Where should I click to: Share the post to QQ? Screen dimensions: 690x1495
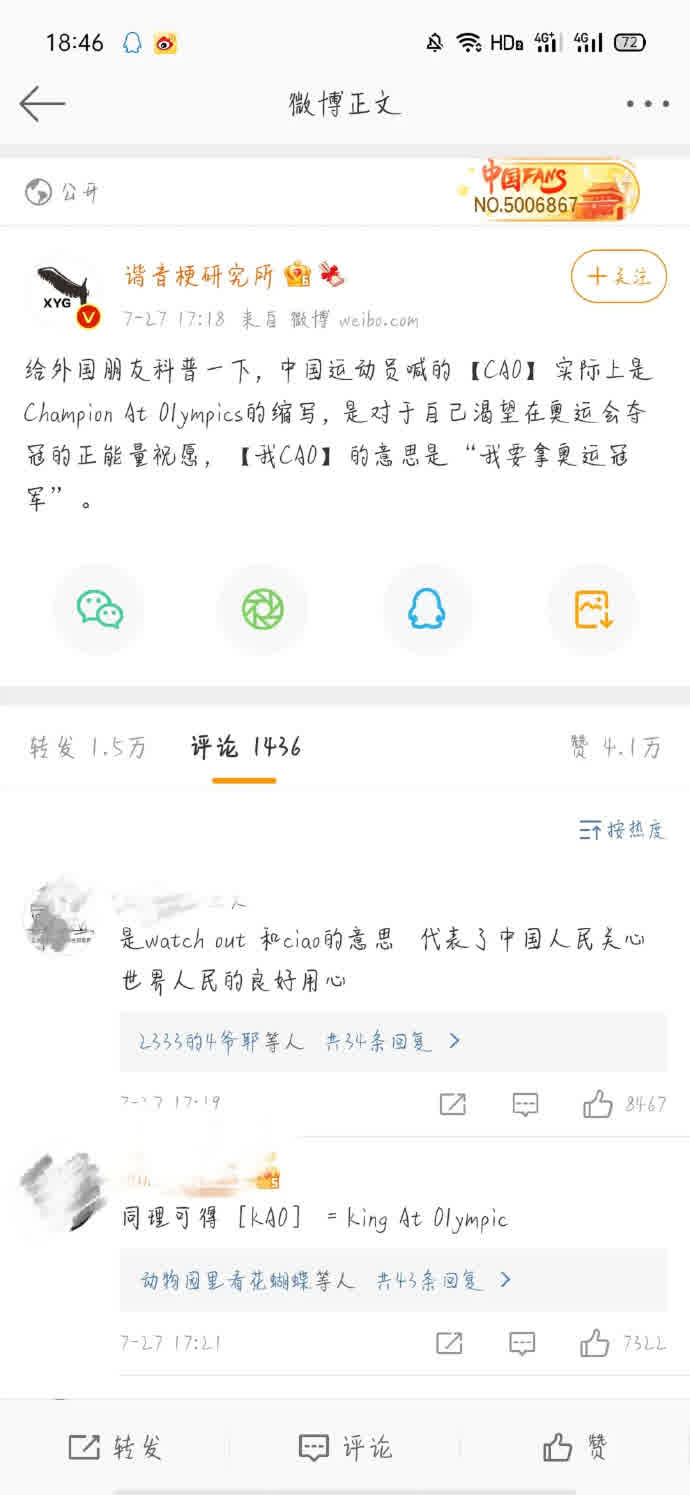427,609
